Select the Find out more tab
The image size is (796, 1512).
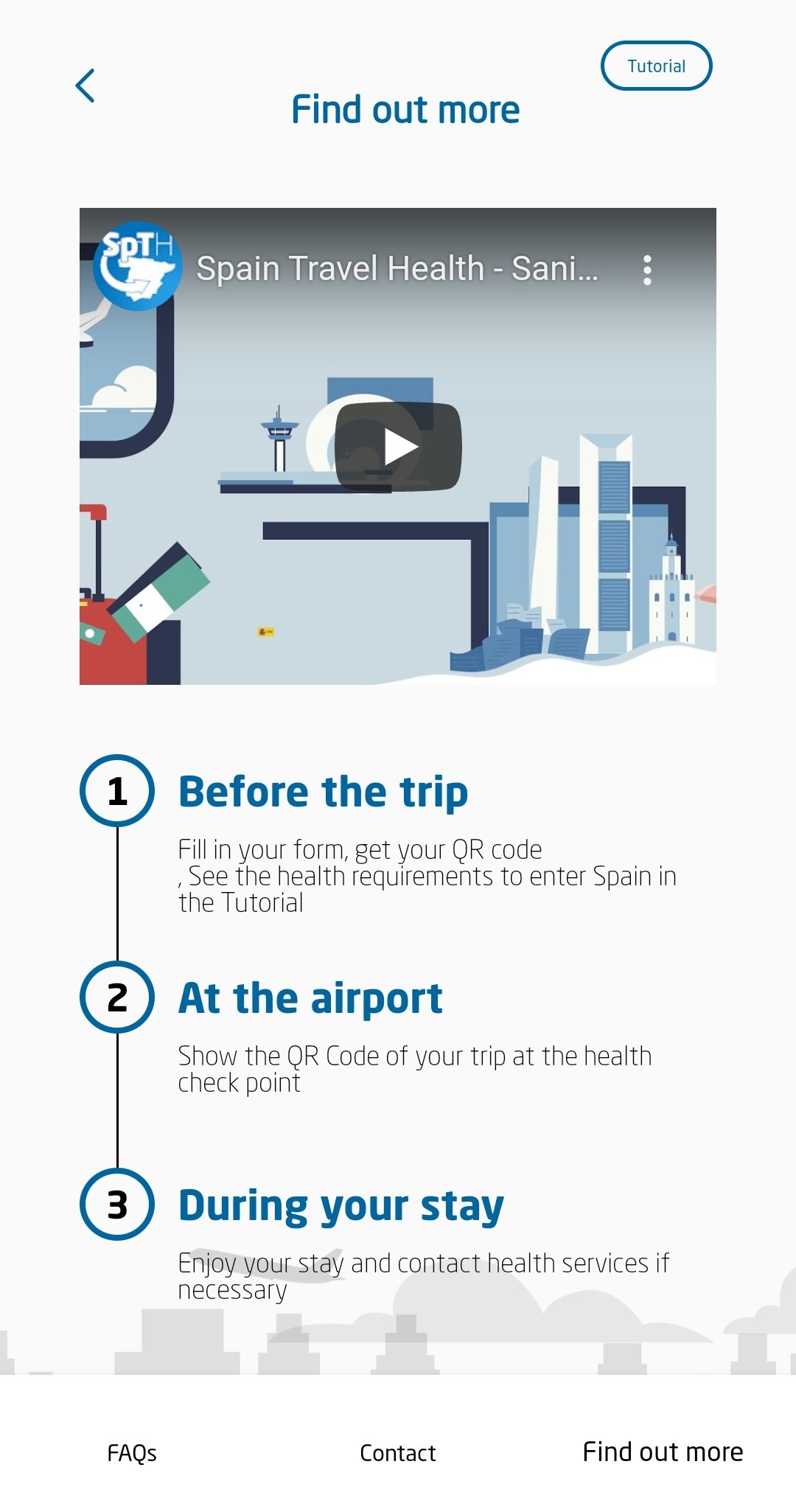point(663,1452)
